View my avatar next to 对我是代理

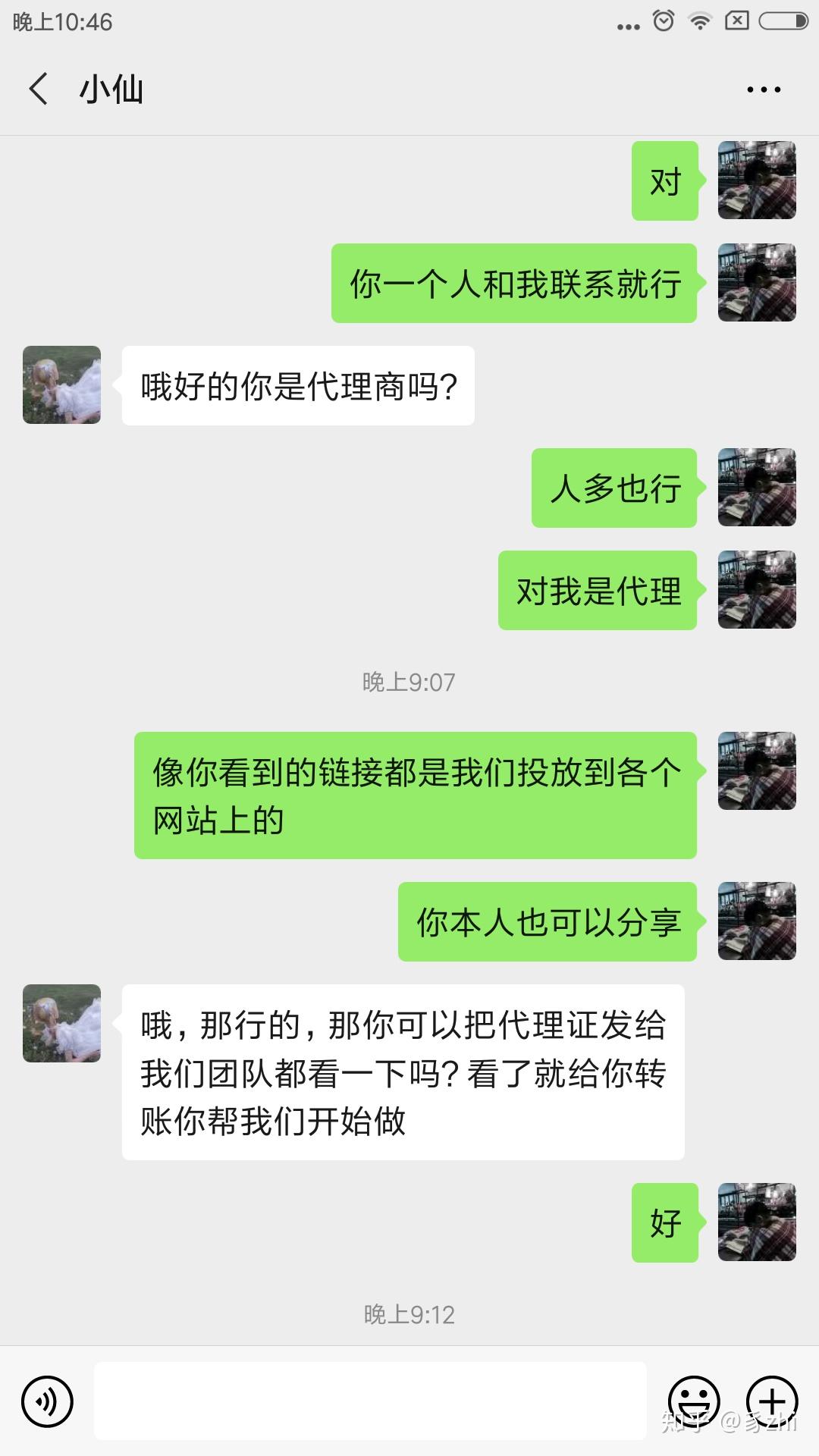pyautogui.click(x=757, y=590)
